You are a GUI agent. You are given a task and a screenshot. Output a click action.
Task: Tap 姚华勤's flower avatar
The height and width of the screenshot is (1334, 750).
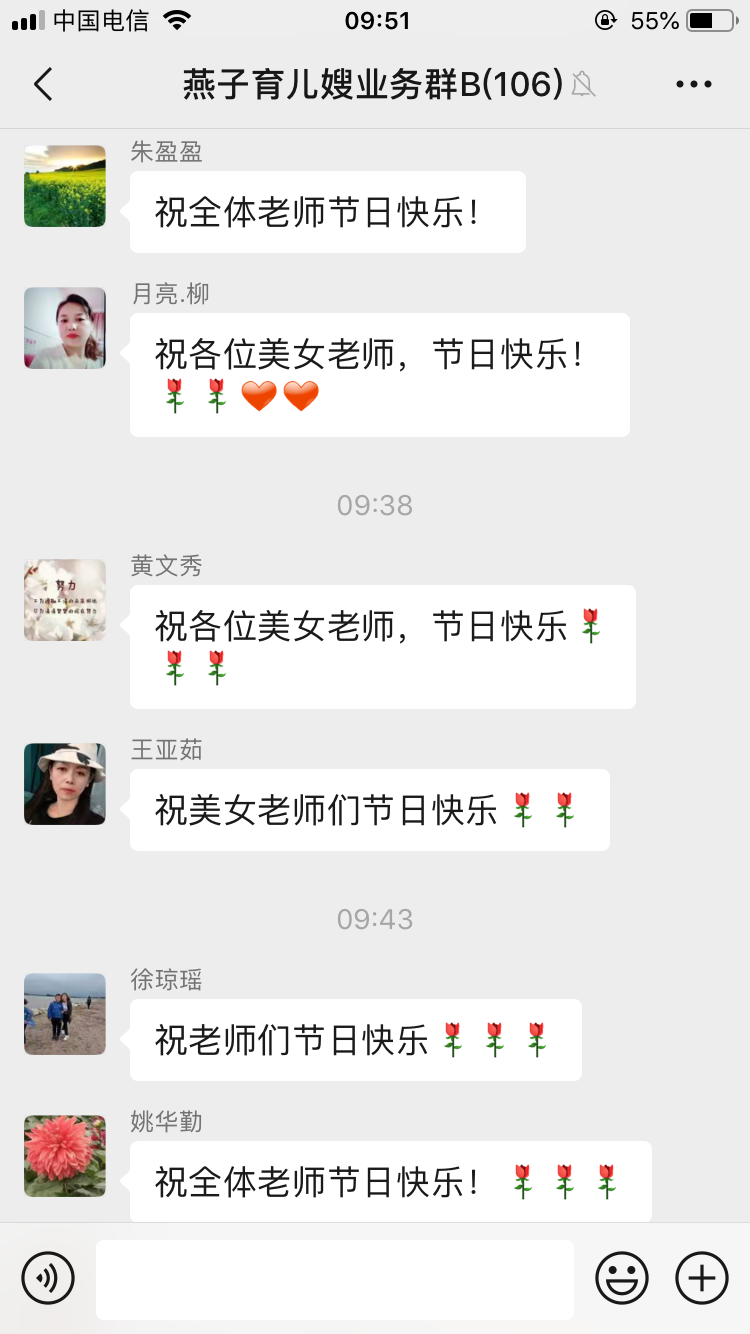coord(65,1156)
